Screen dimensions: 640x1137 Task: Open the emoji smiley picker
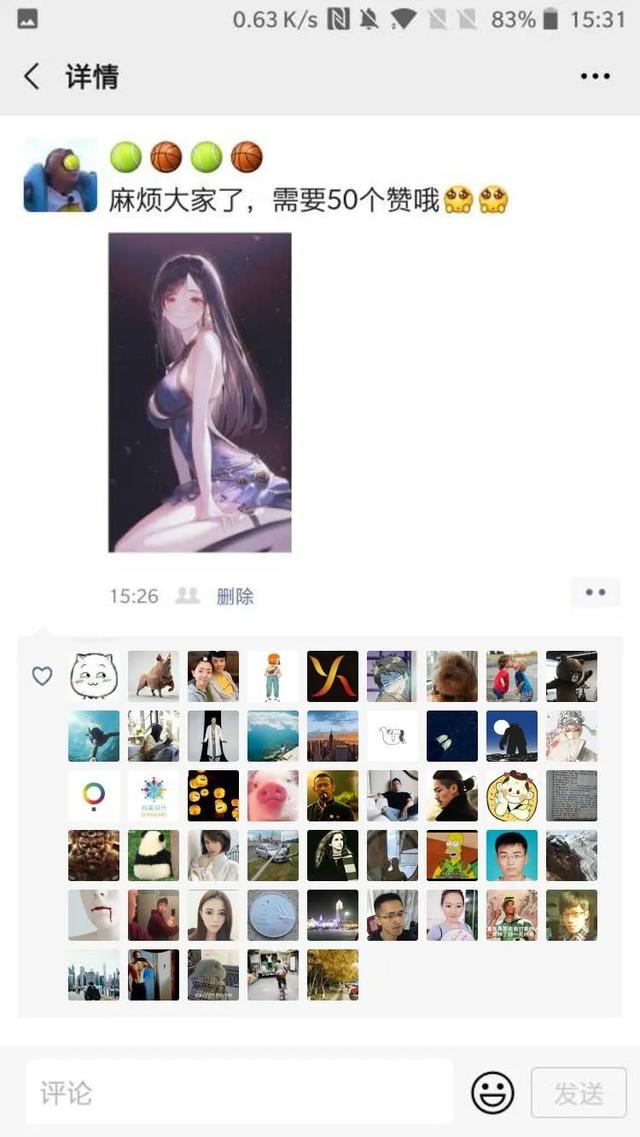(x=492, y=1092)
